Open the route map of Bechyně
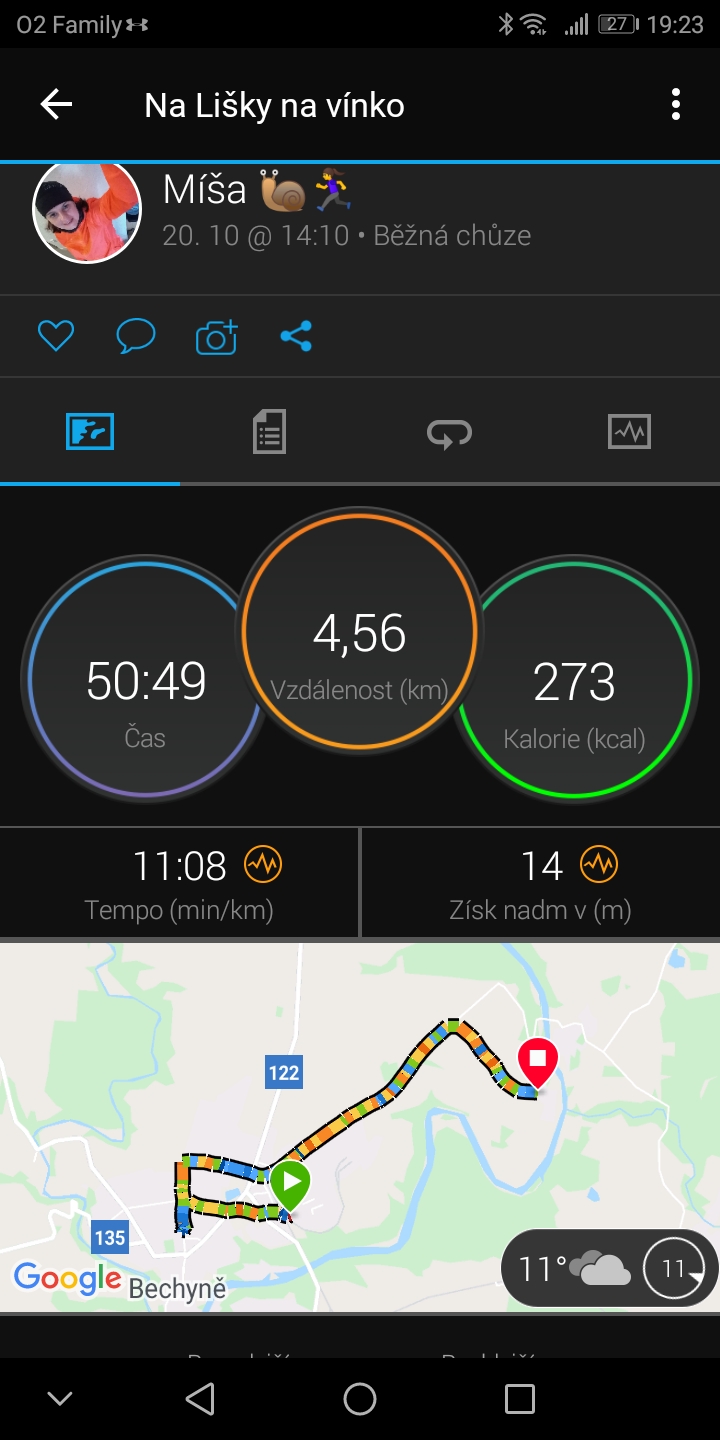 [x=360, y=1127]
